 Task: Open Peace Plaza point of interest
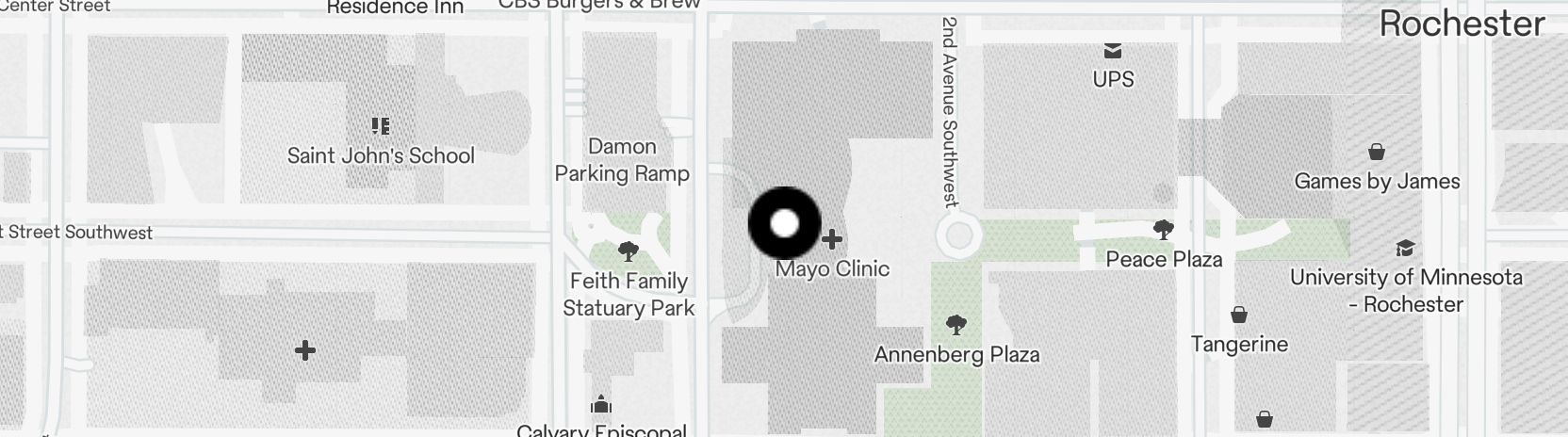pyautogui.click(x=1164, y=231)
